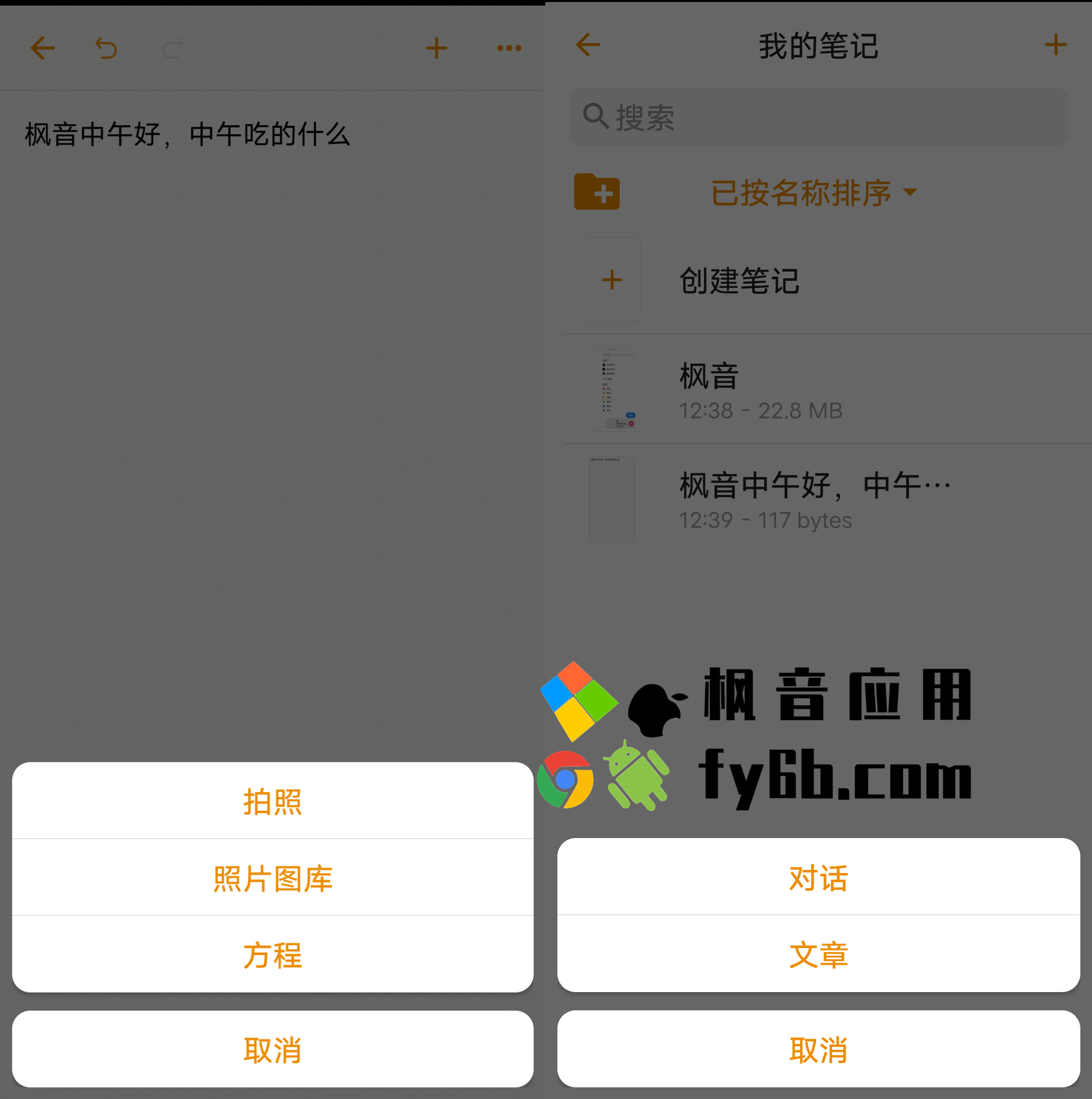Tap 取消 below the 方程 option
1092x1099 pixels.
(x=273, y=1049)
